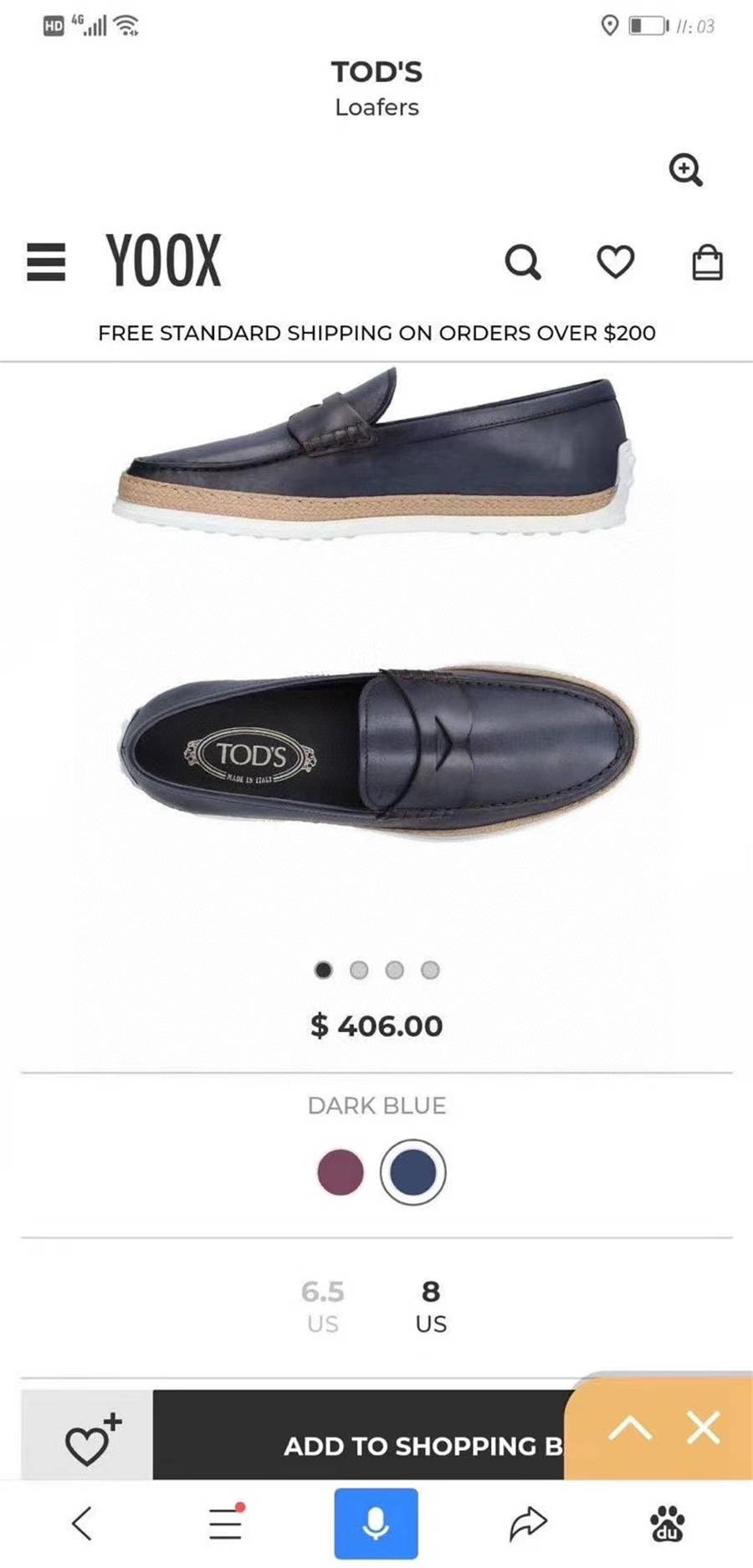Add loafers to the wish list
The width and height of the screenshot is (753, 1568).
tap(88, 1441)
